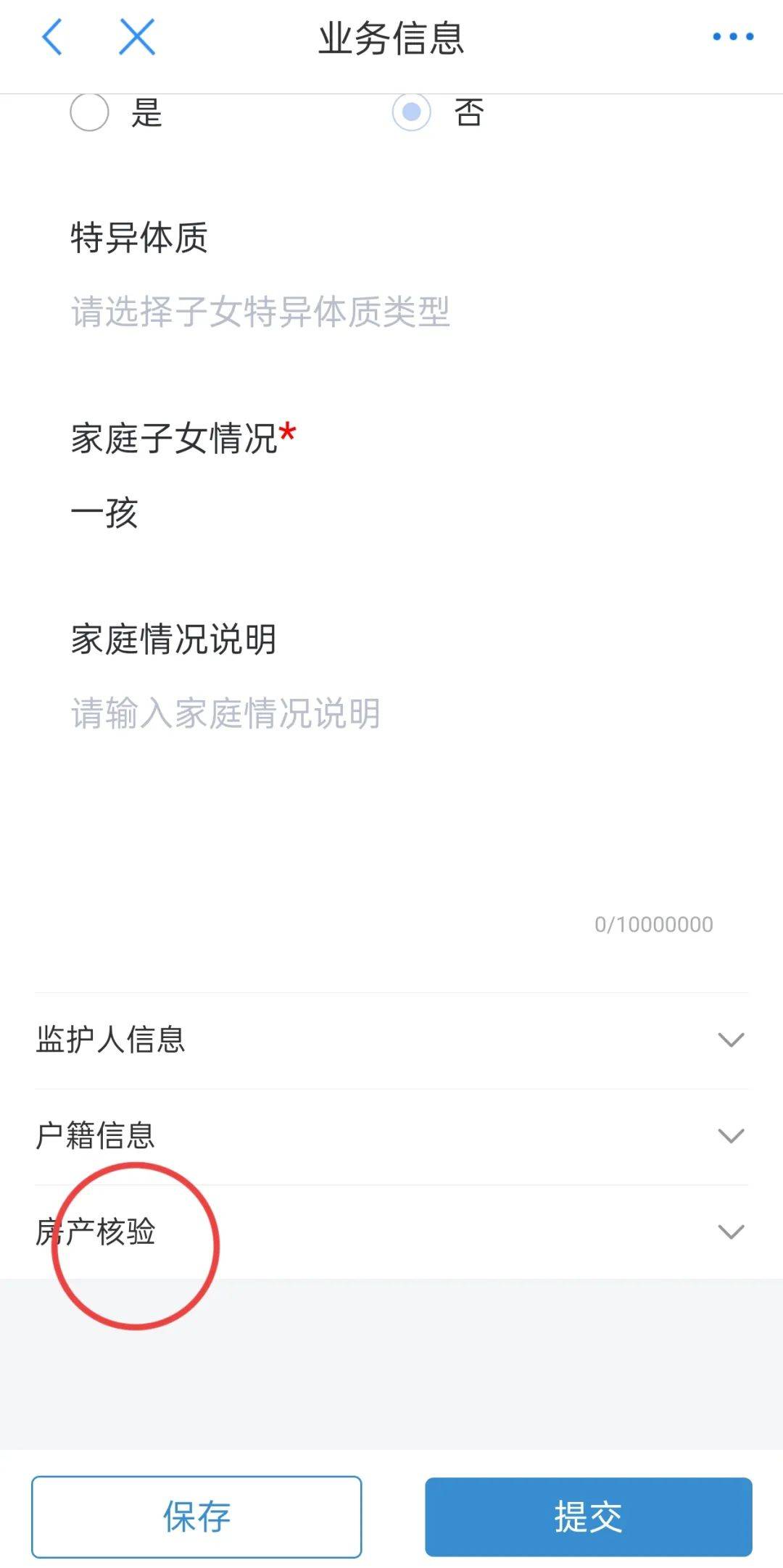Expand the 监护人信息 section
This screenshot has width=783, height=1568.
click(391, 1040)
